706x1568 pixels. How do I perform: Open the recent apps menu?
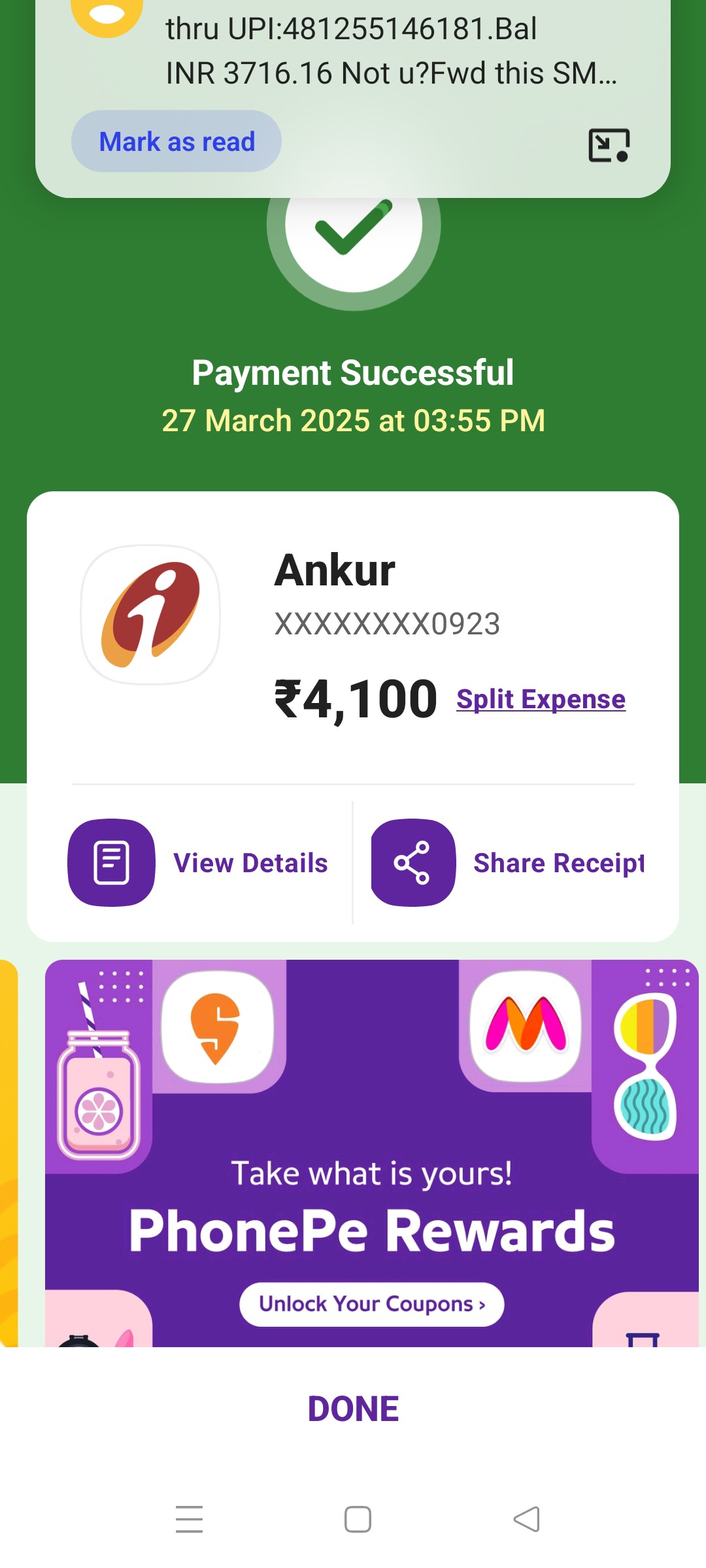pyautogui.click(x=189, y=1519)
